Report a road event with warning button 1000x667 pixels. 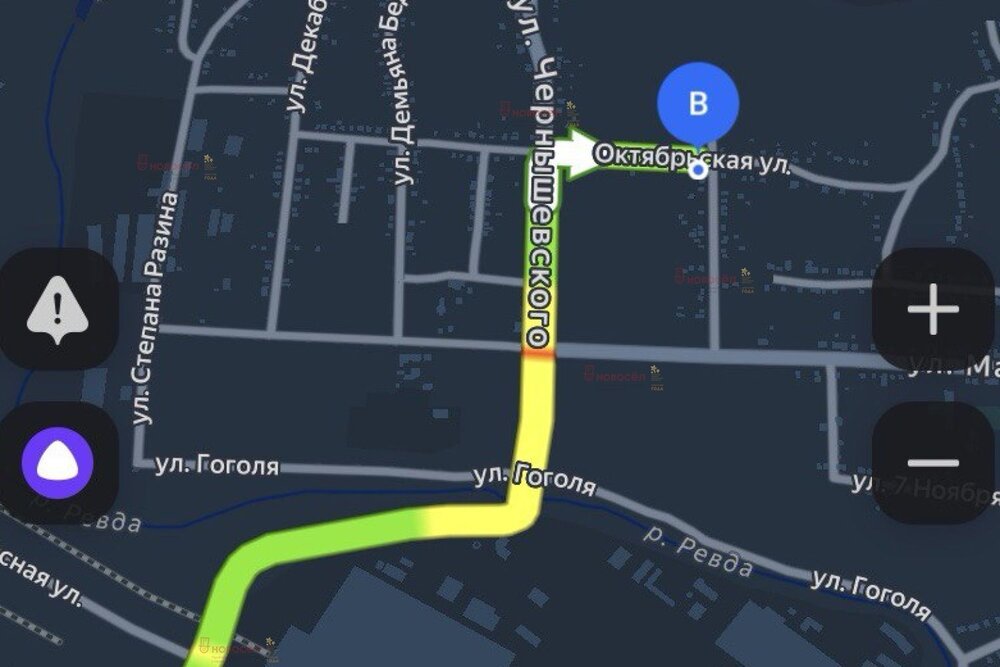pyautogui.click(x=58, y=310)
